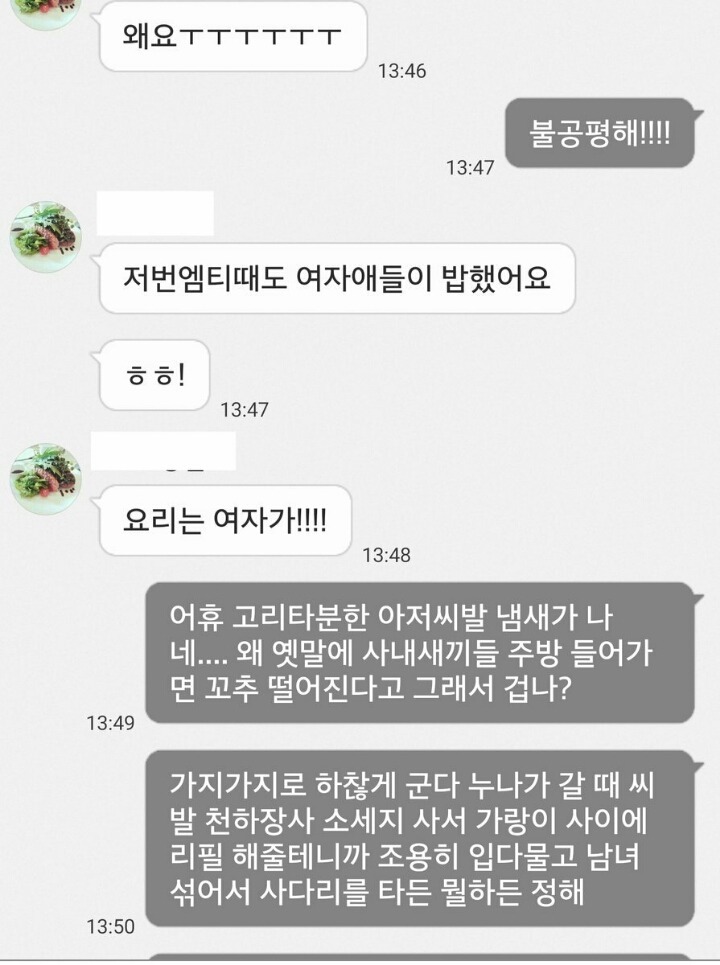Select the '왜요ㅜㅜㅜㅜㅜㅜ' message bubble
The width and height of the screenshot is (720, 965).
tap(230, 35)
